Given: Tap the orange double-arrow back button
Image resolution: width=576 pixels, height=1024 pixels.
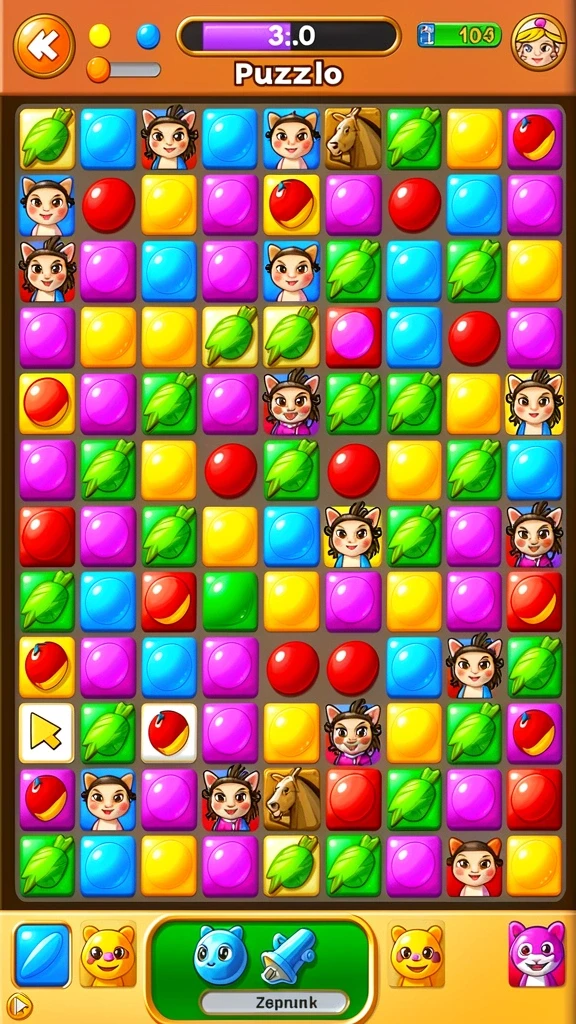Looking at the screenshot, I should (x=44, y=46).
